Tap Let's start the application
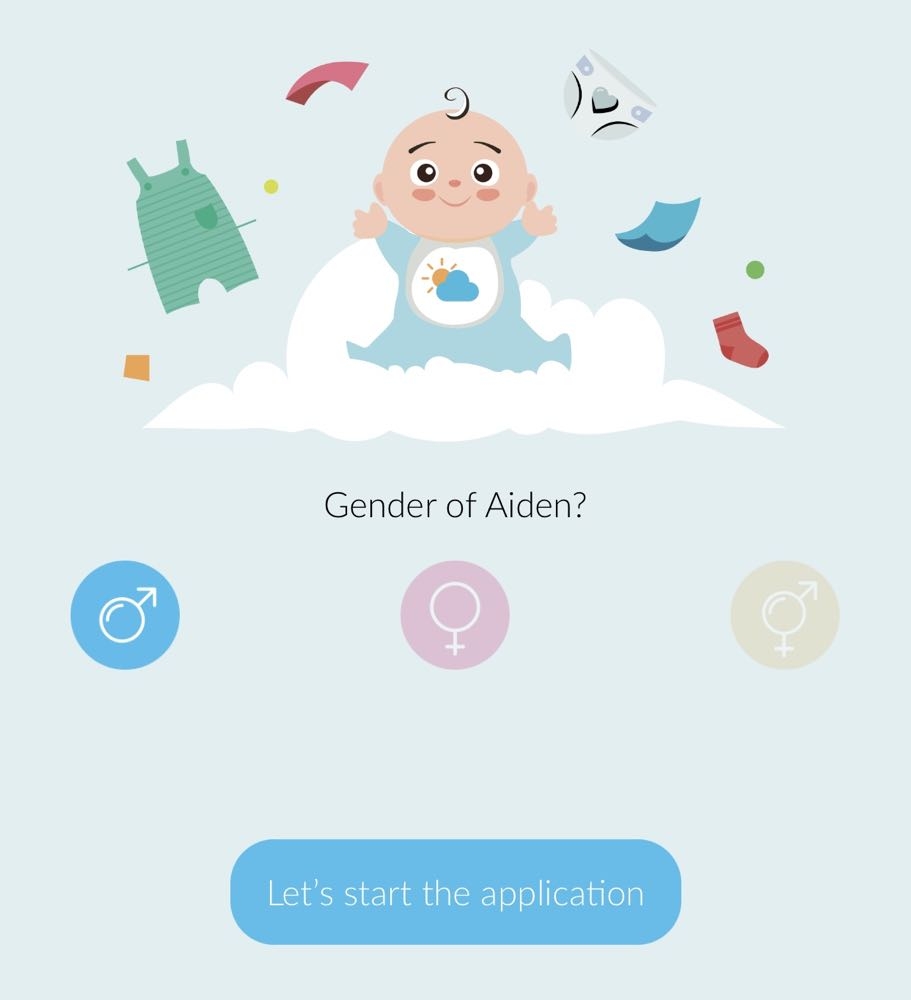The width and height of the screenshot is (911, 1000). click(455, 892)
